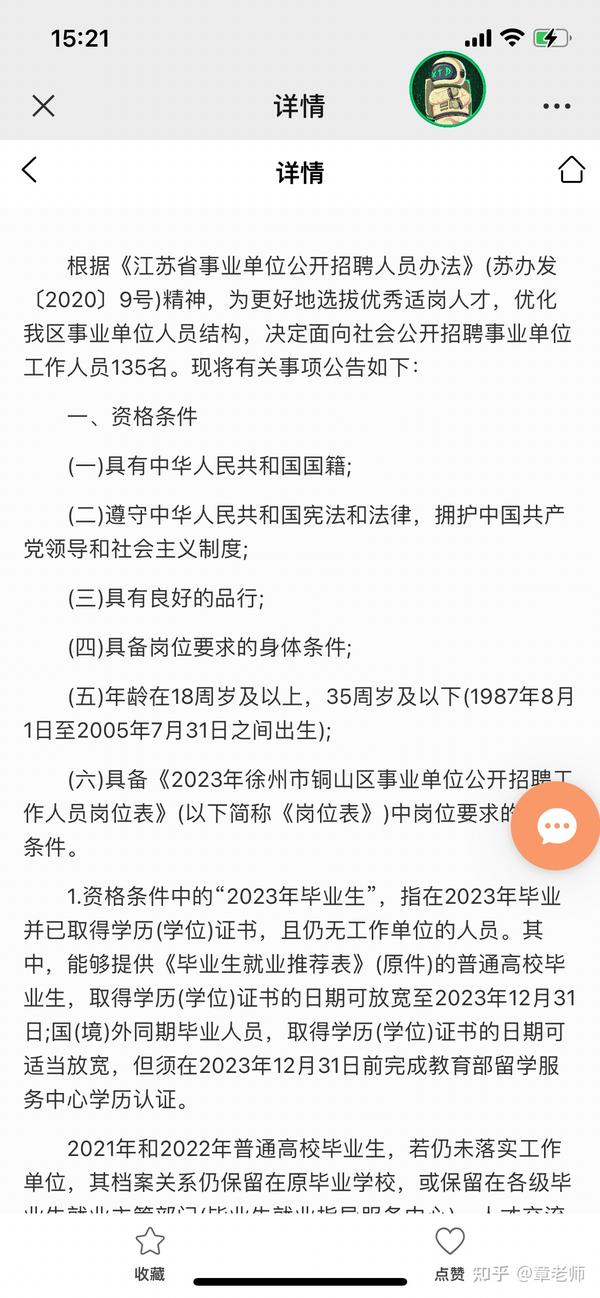Open the three-dot overflow menu
Image resolution: width=600 pixels, height=1298 pixels.
[556, 106]
